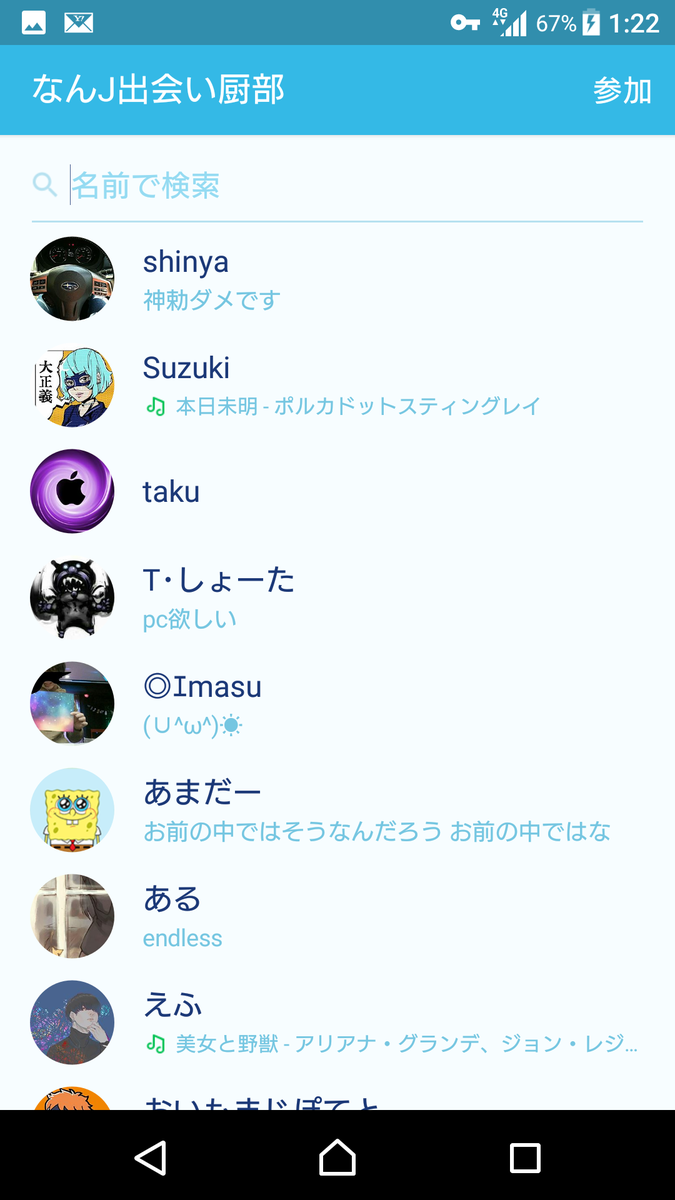Screen dimensions: 675x1200
Task: Open shinya's member profile
Action: 337,279
